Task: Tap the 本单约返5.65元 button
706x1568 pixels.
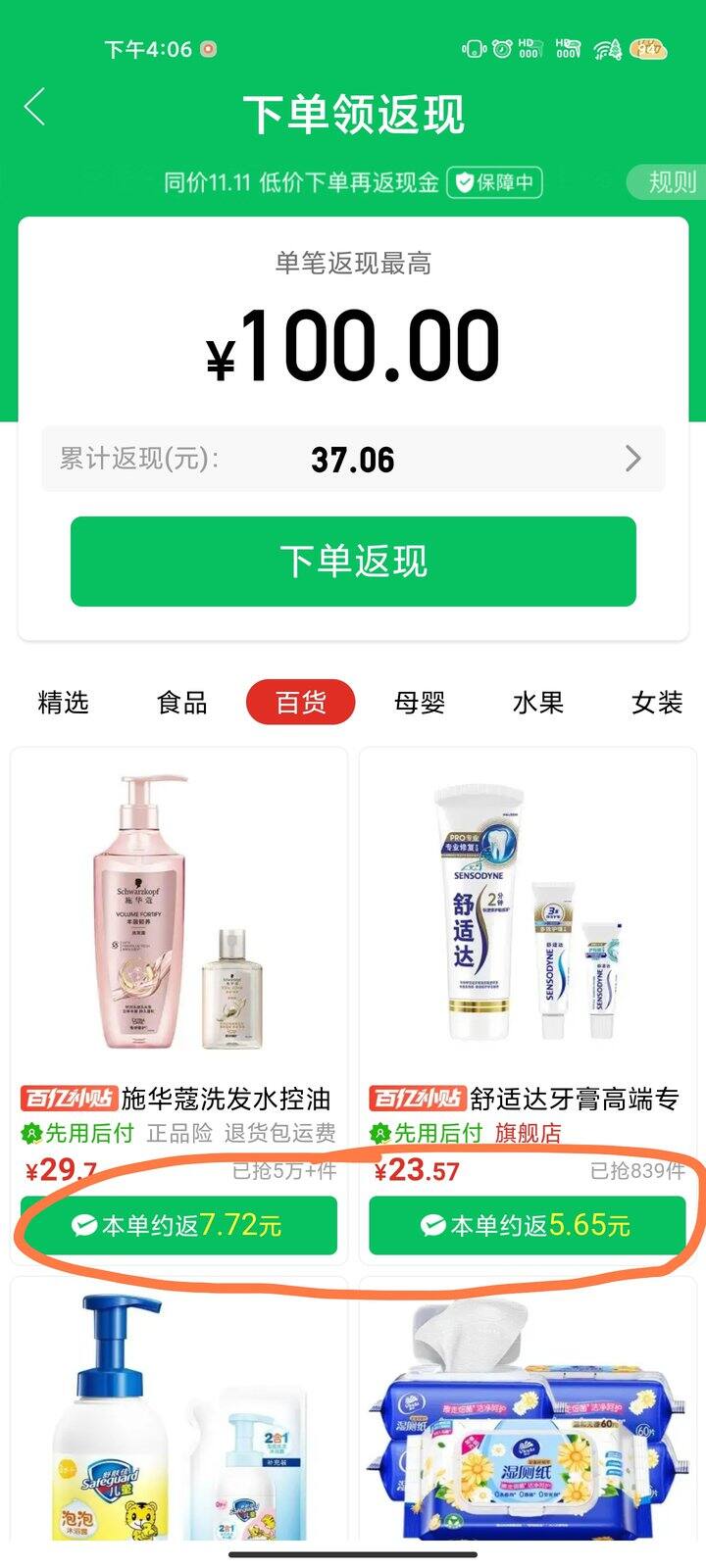Action: pyautogui.click(x=528, y=1225)
